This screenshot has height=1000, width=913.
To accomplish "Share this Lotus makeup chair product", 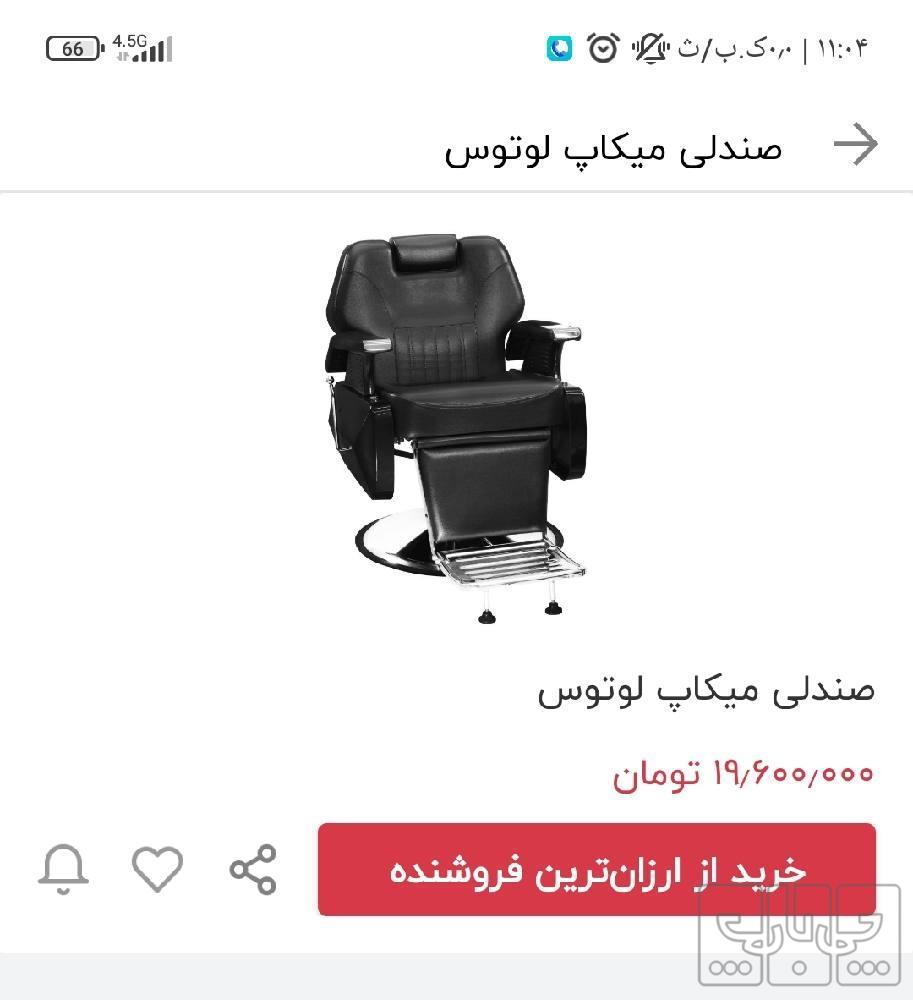I will click(253, 869).
